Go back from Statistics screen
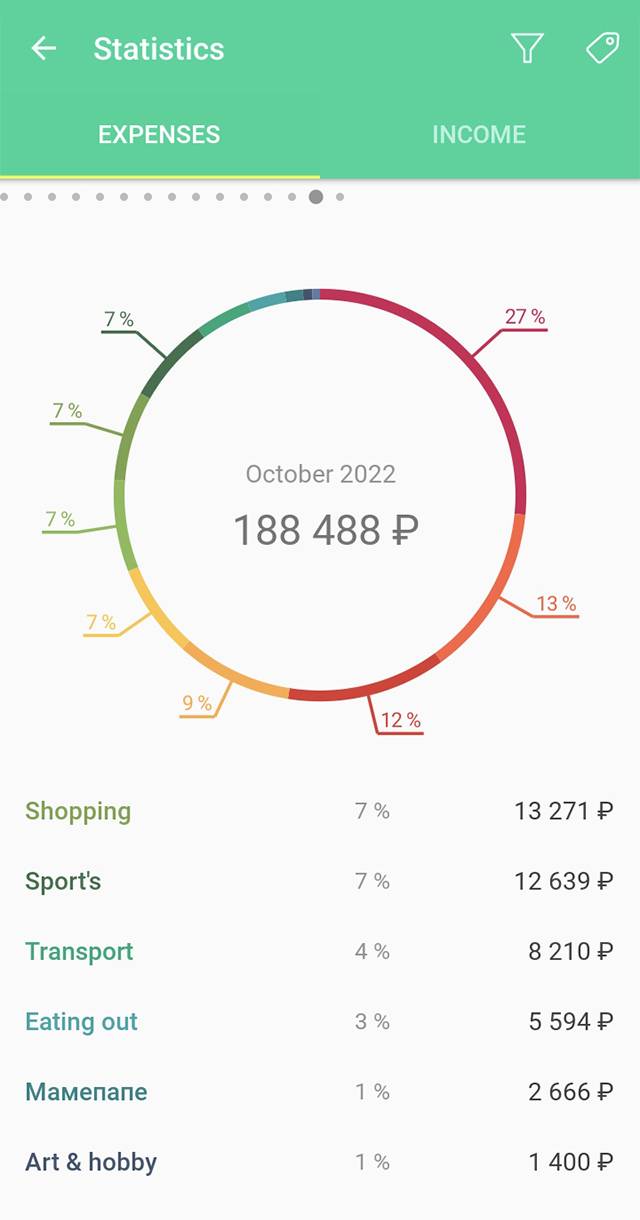The width and height of the screenshot is (640, 1220). pos(44,48)
